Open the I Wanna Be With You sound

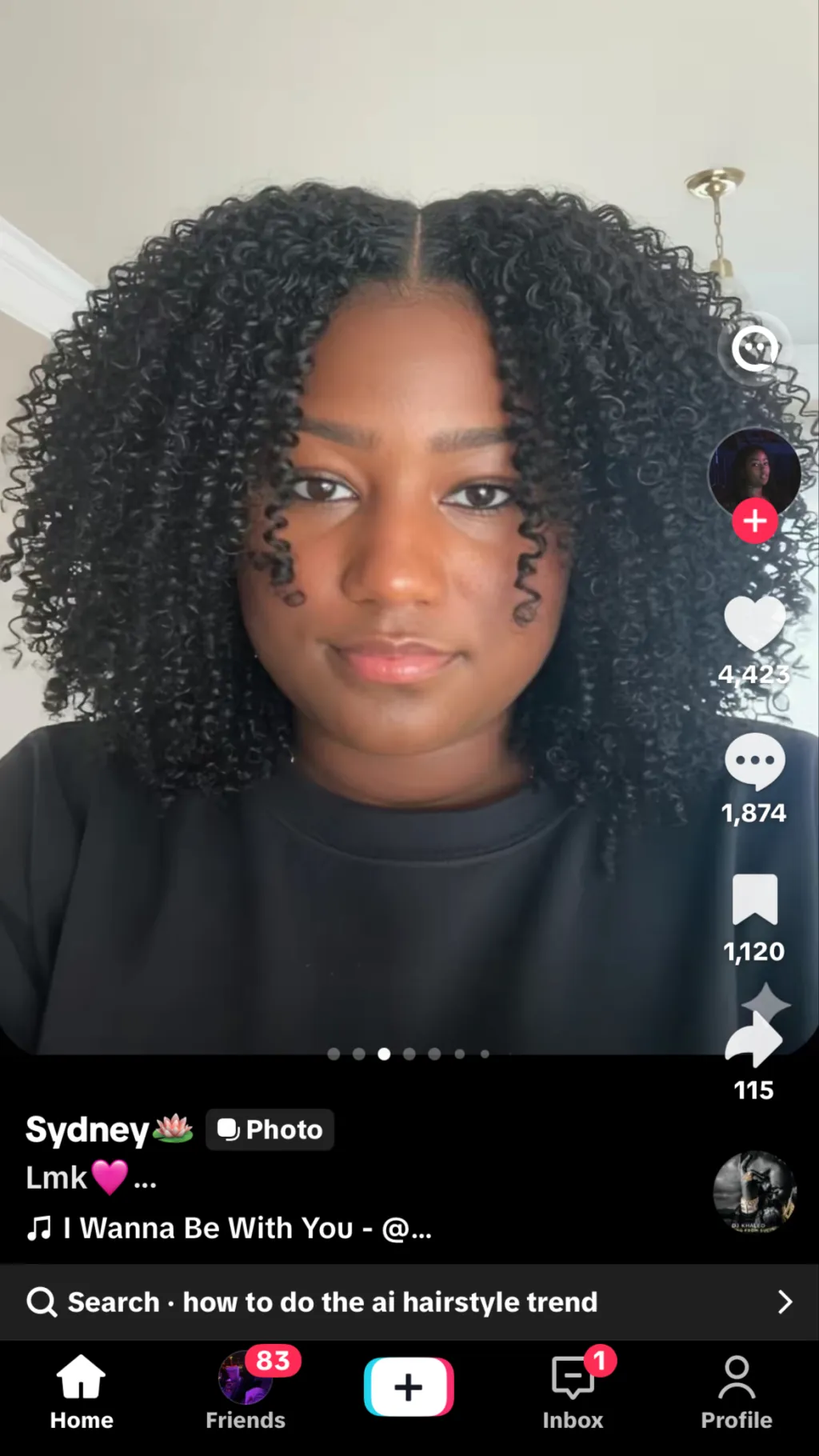(230, 1228)
